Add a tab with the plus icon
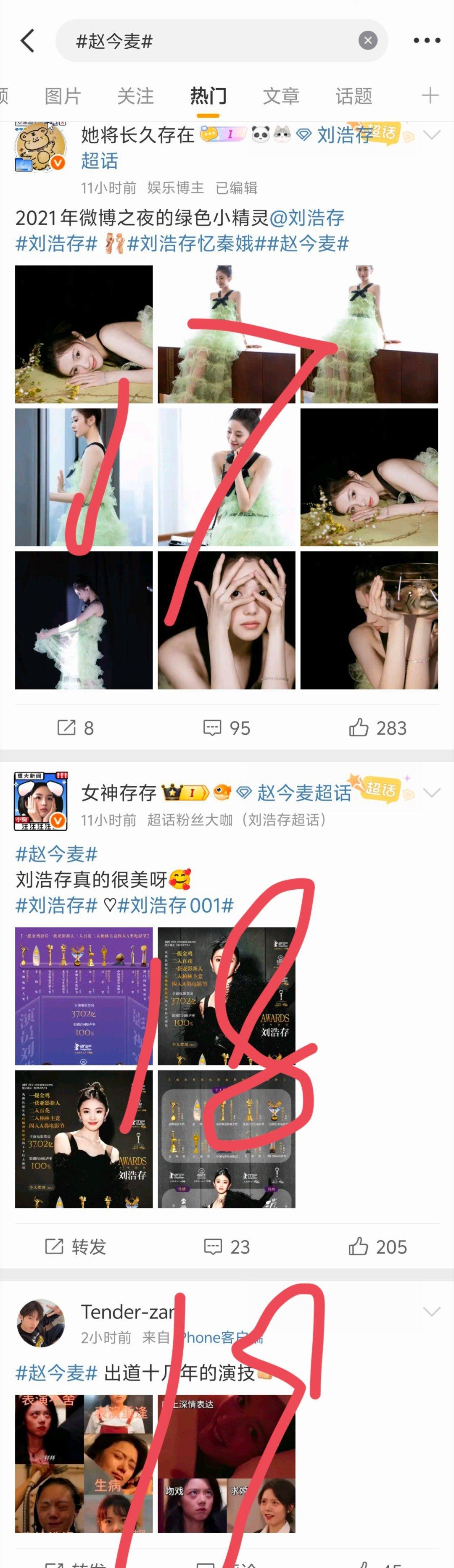The image size is (454, 1568). [430, 95]
